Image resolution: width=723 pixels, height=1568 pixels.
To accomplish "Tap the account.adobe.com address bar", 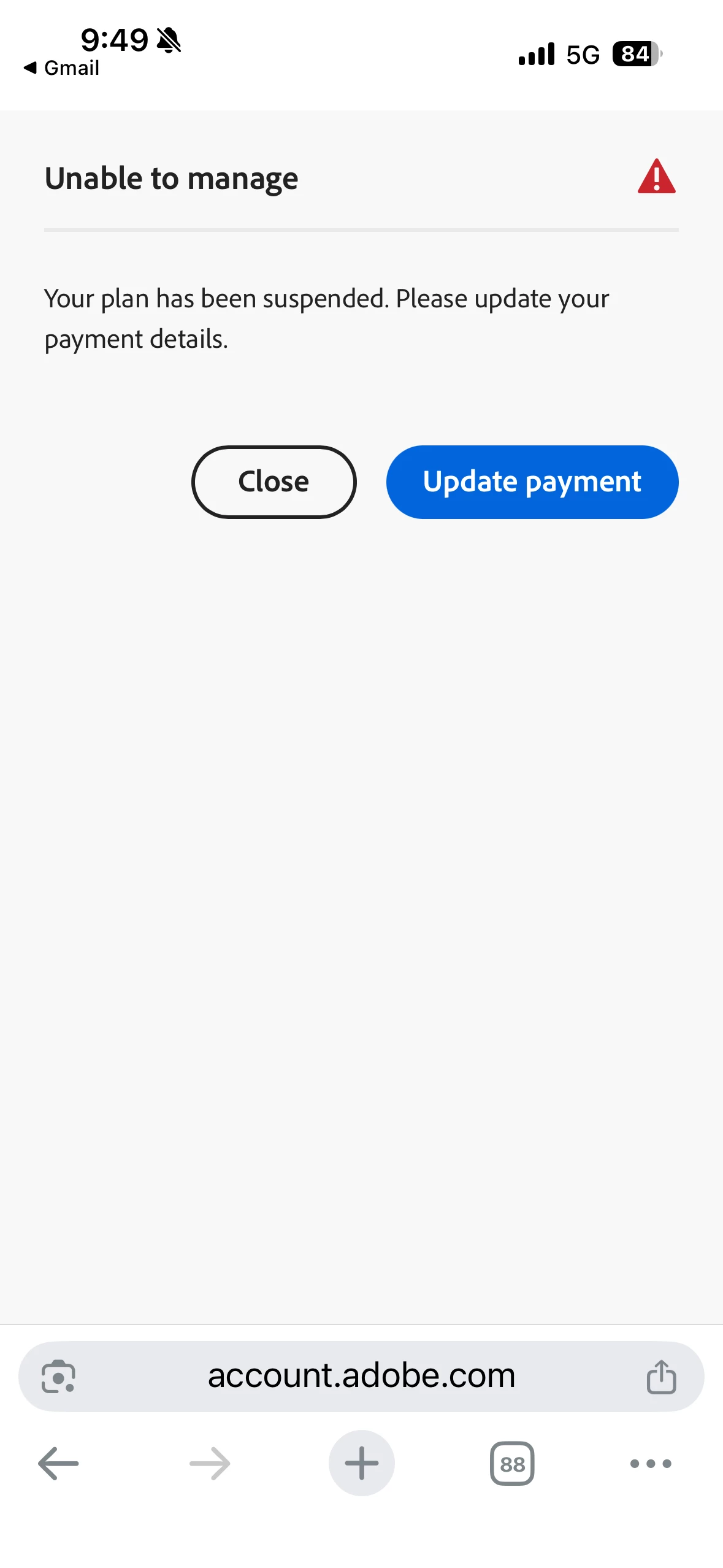I will coord(361,1376).
